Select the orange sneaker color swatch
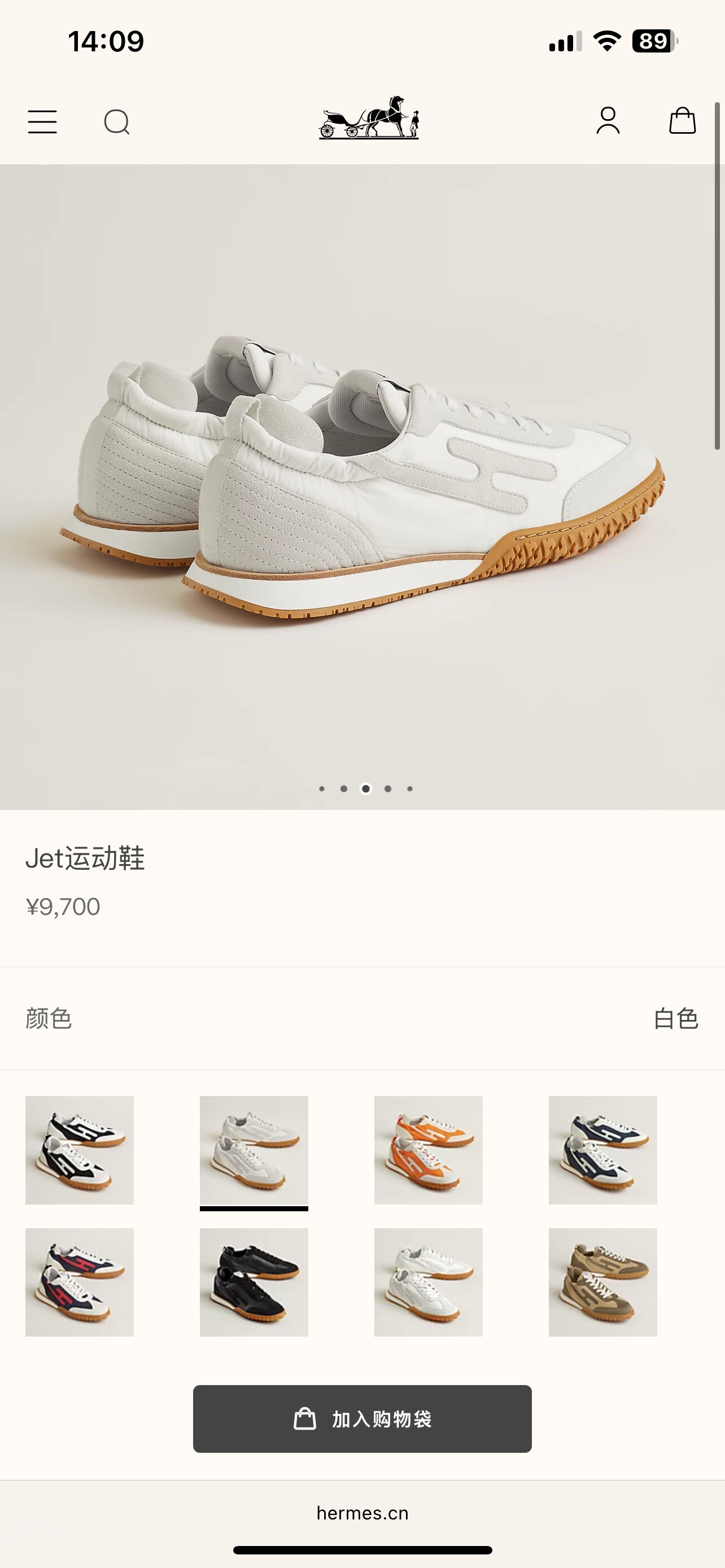This screenshot has width=725, height=1568. [x=429, y=1150]
